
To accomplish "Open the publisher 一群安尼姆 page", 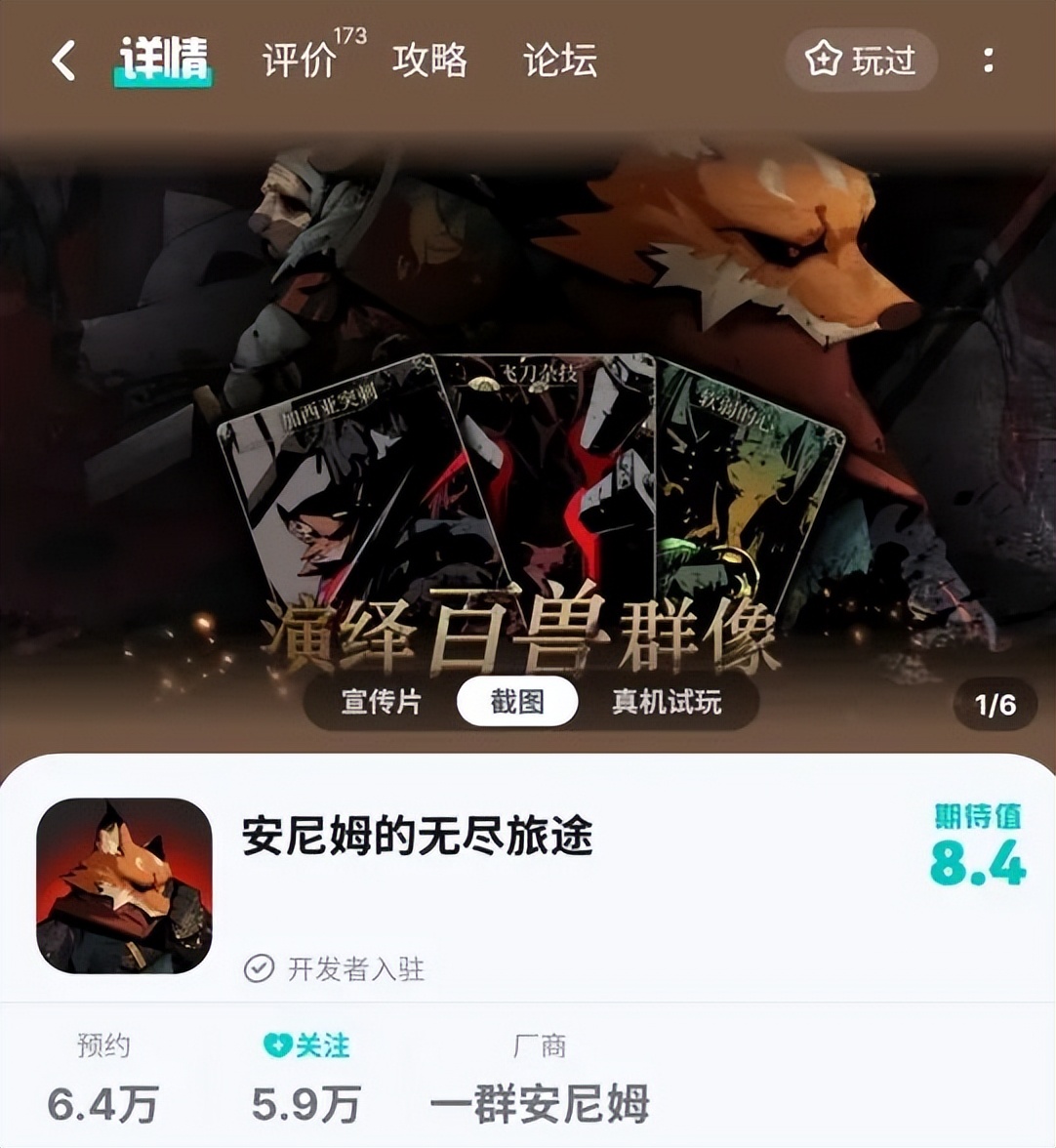I will [x=540, y=1104].
